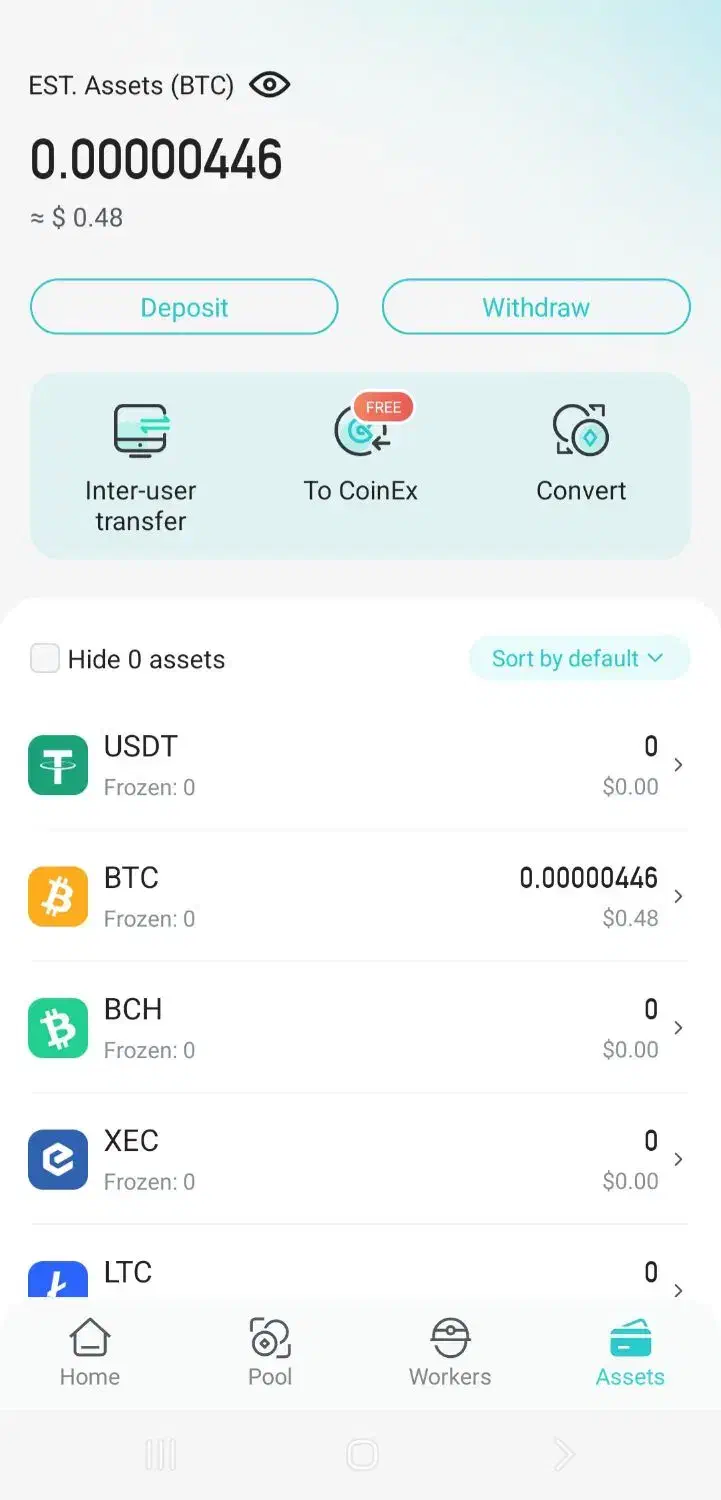Hide the estimated assets balance
The width and height of the screenshot is (721, 1500).
(x=269, y=85)
